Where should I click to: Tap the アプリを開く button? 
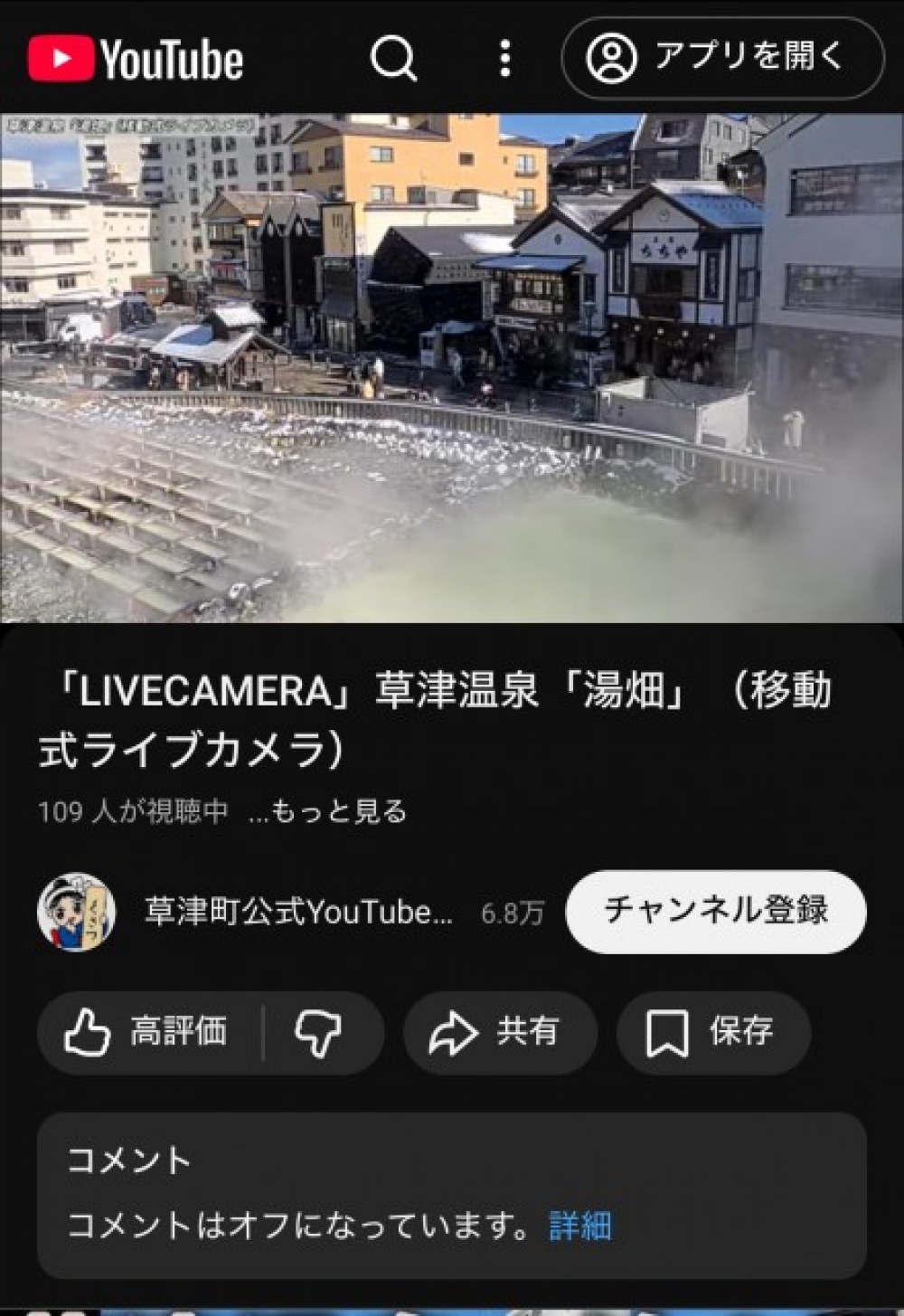722,58
